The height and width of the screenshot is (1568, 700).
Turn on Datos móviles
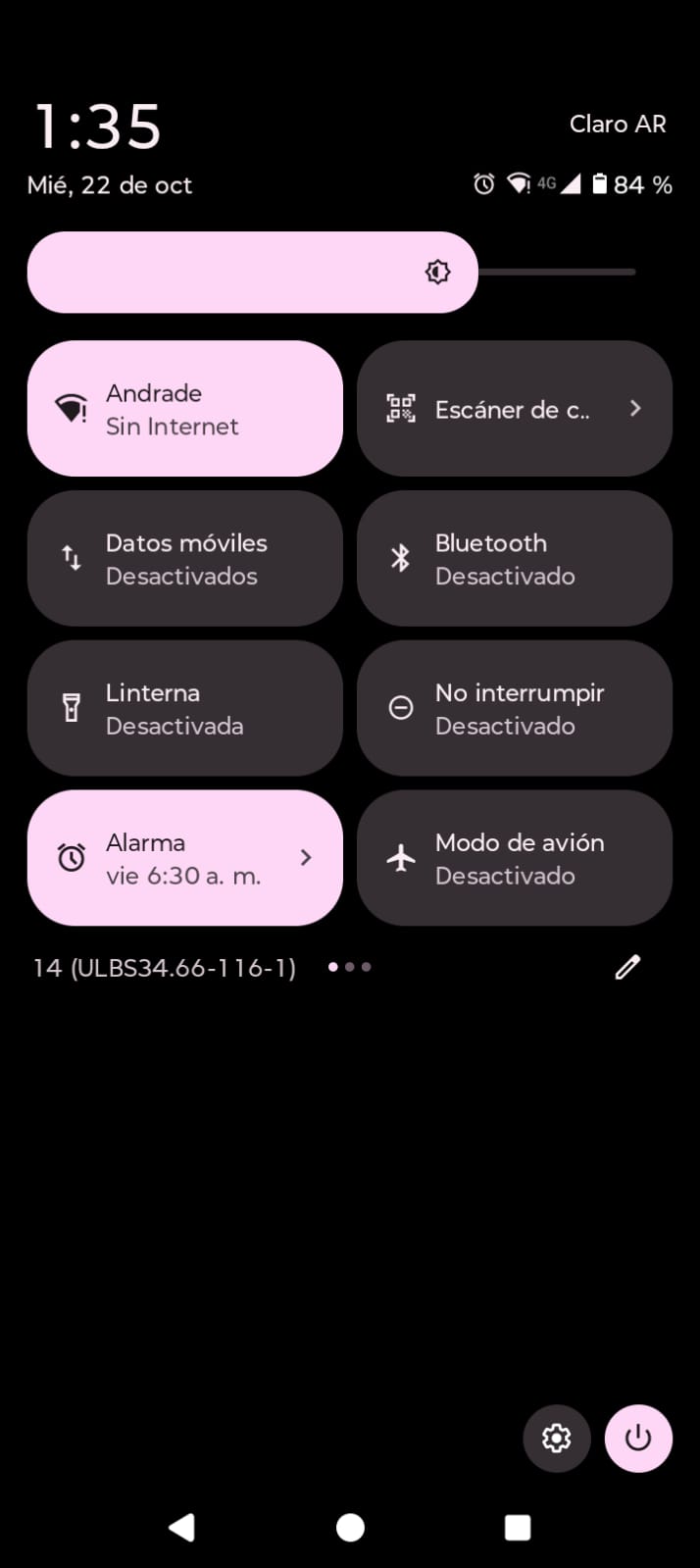[x=184, y=559]
